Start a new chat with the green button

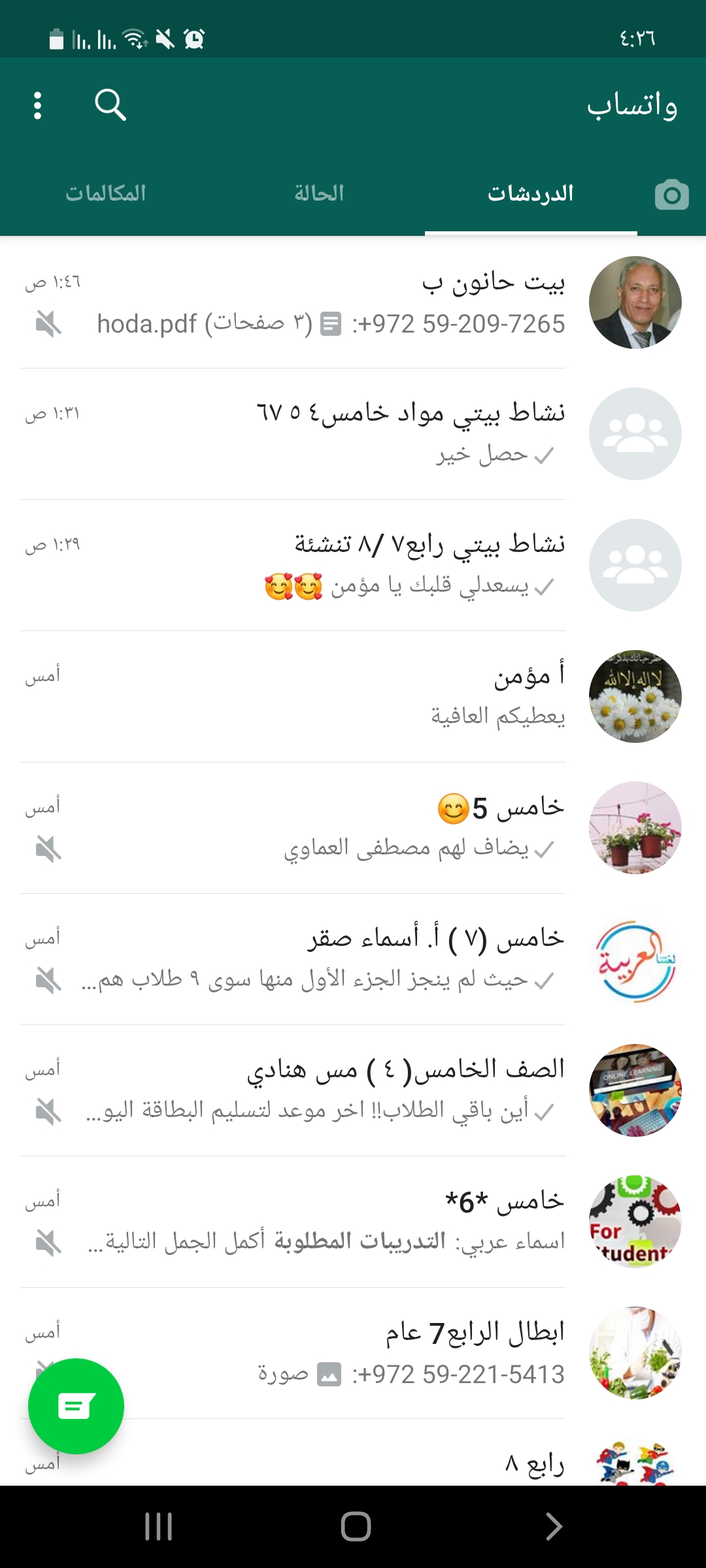[76, 1406]
